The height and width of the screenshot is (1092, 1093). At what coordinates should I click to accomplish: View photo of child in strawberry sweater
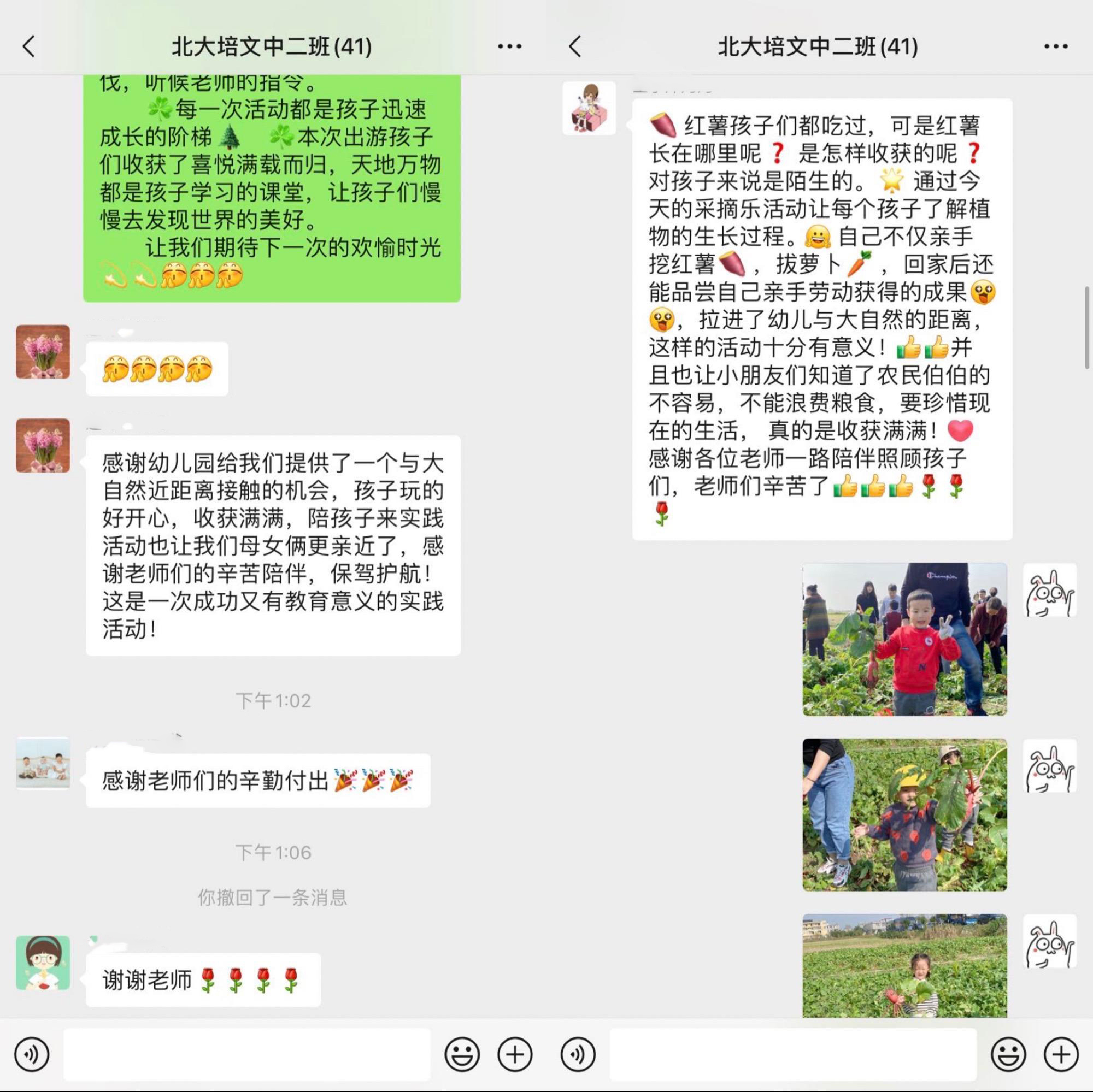[x=904, y=814]
